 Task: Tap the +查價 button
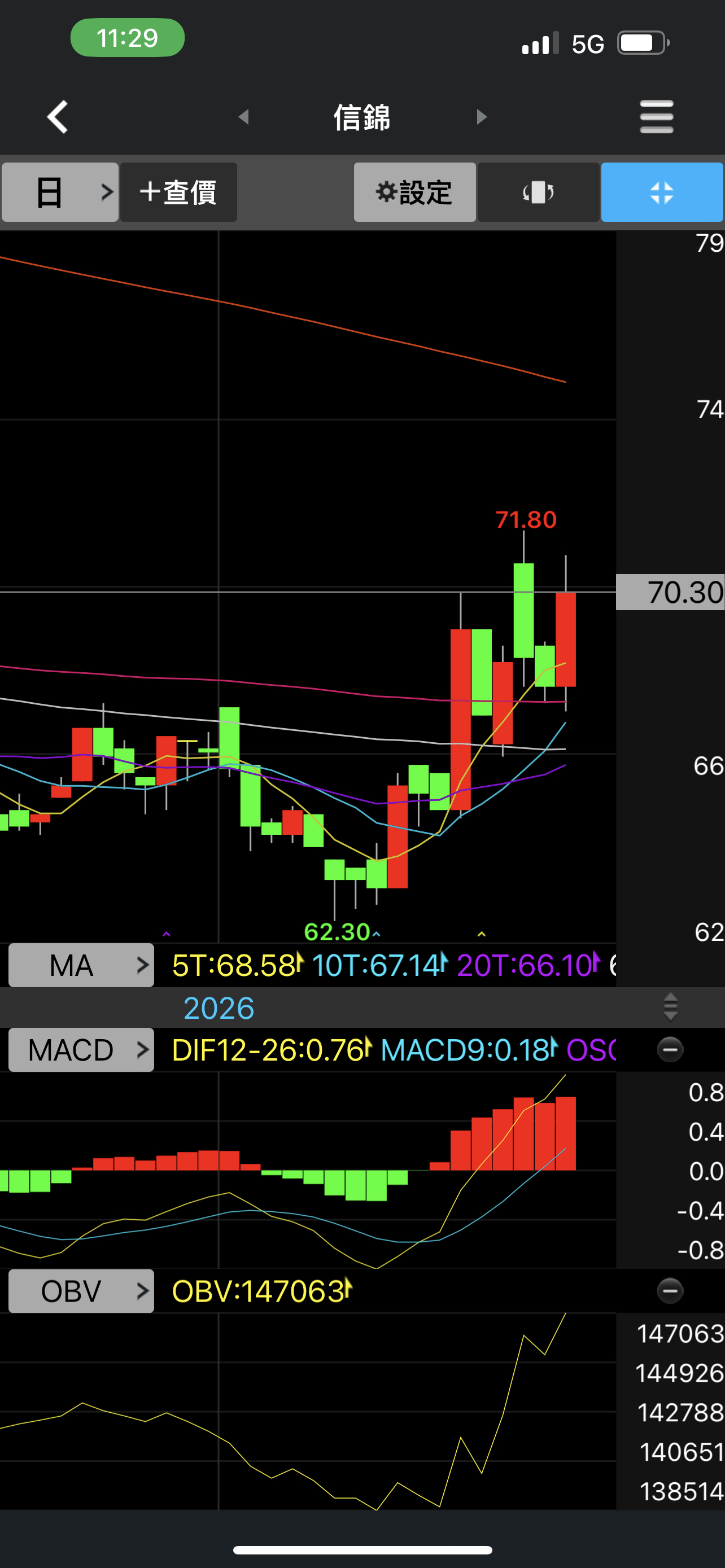[x=178, y=192]
